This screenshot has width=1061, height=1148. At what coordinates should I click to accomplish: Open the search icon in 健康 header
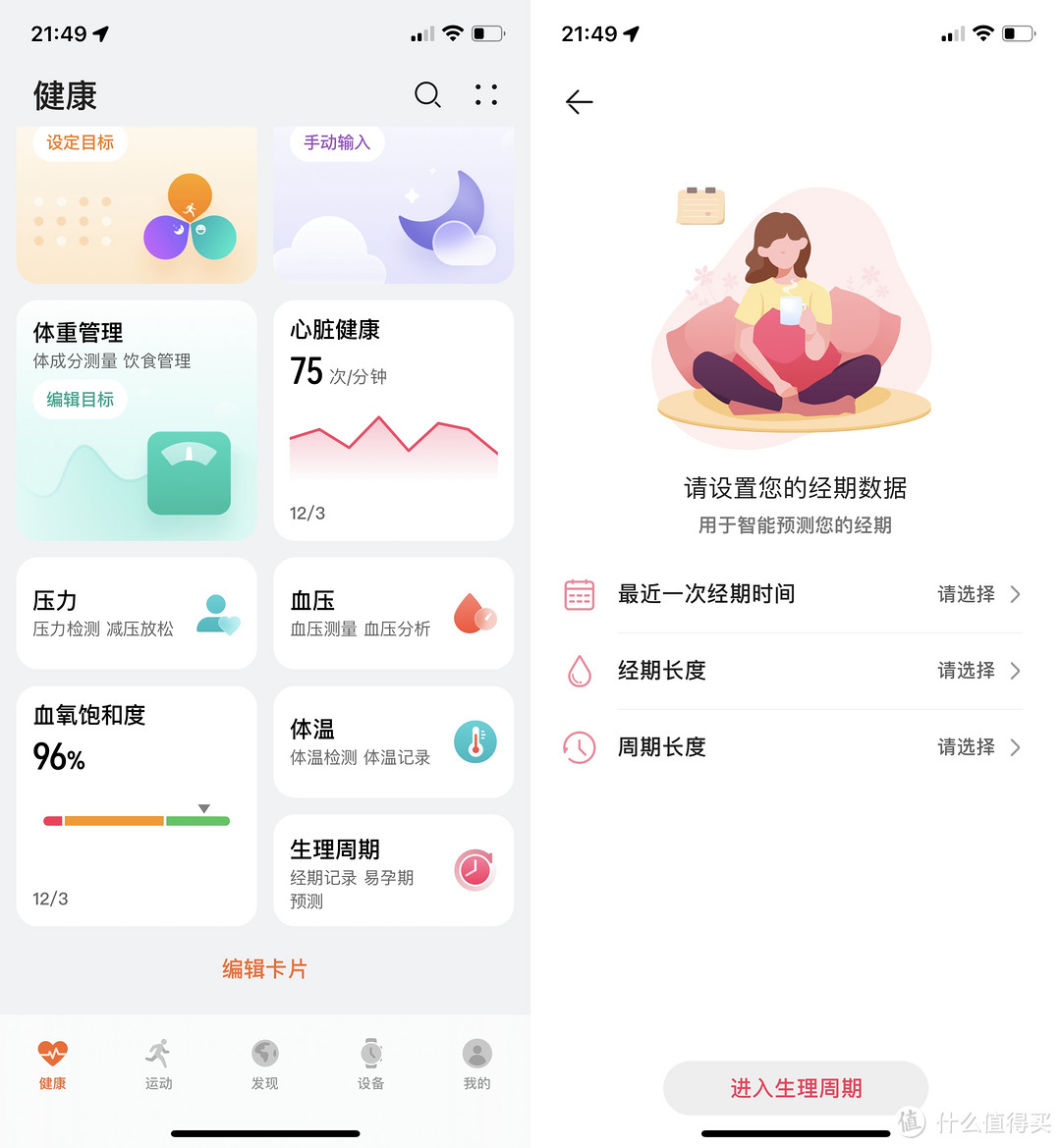[427, 95]
